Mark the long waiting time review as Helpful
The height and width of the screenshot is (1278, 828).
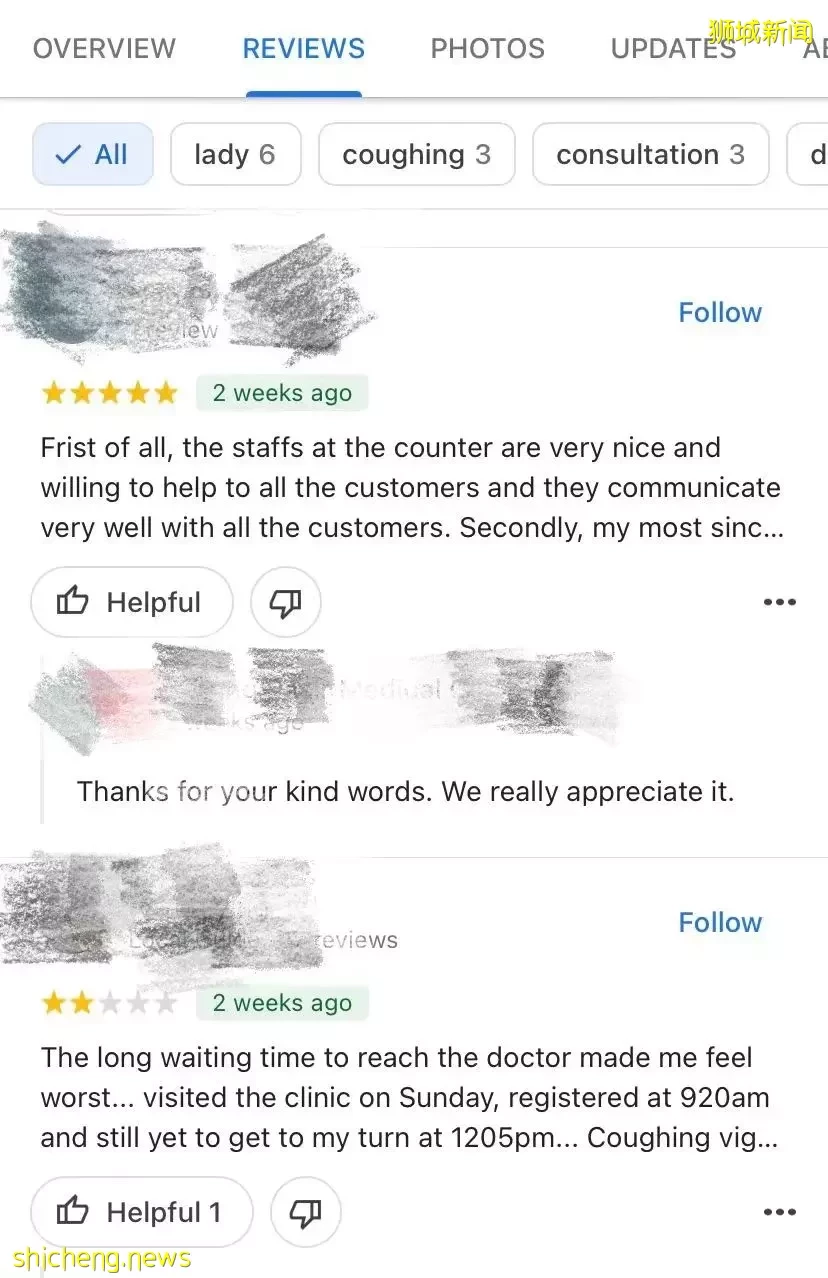(141, 1212)
